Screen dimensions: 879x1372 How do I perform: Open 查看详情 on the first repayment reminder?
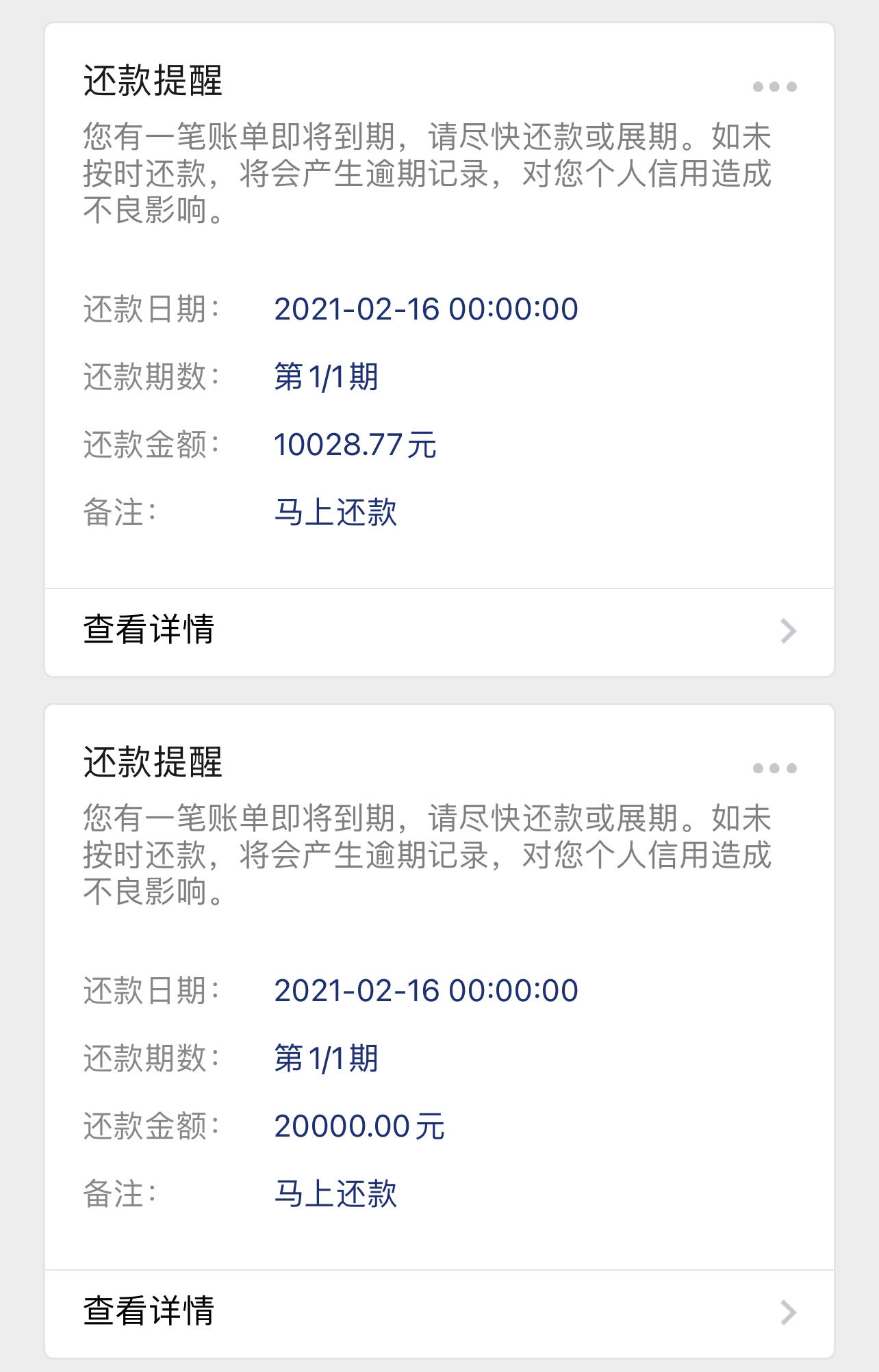click(149, 631)
